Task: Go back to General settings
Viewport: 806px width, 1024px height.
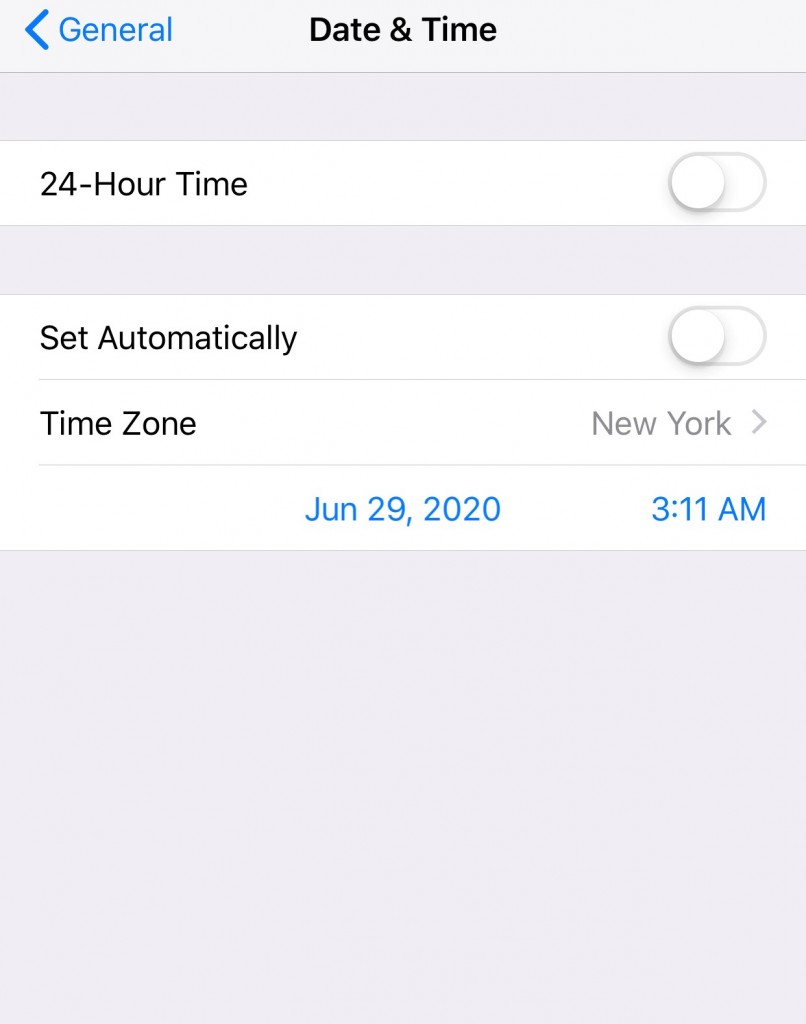Action: [x=98, y=30]
